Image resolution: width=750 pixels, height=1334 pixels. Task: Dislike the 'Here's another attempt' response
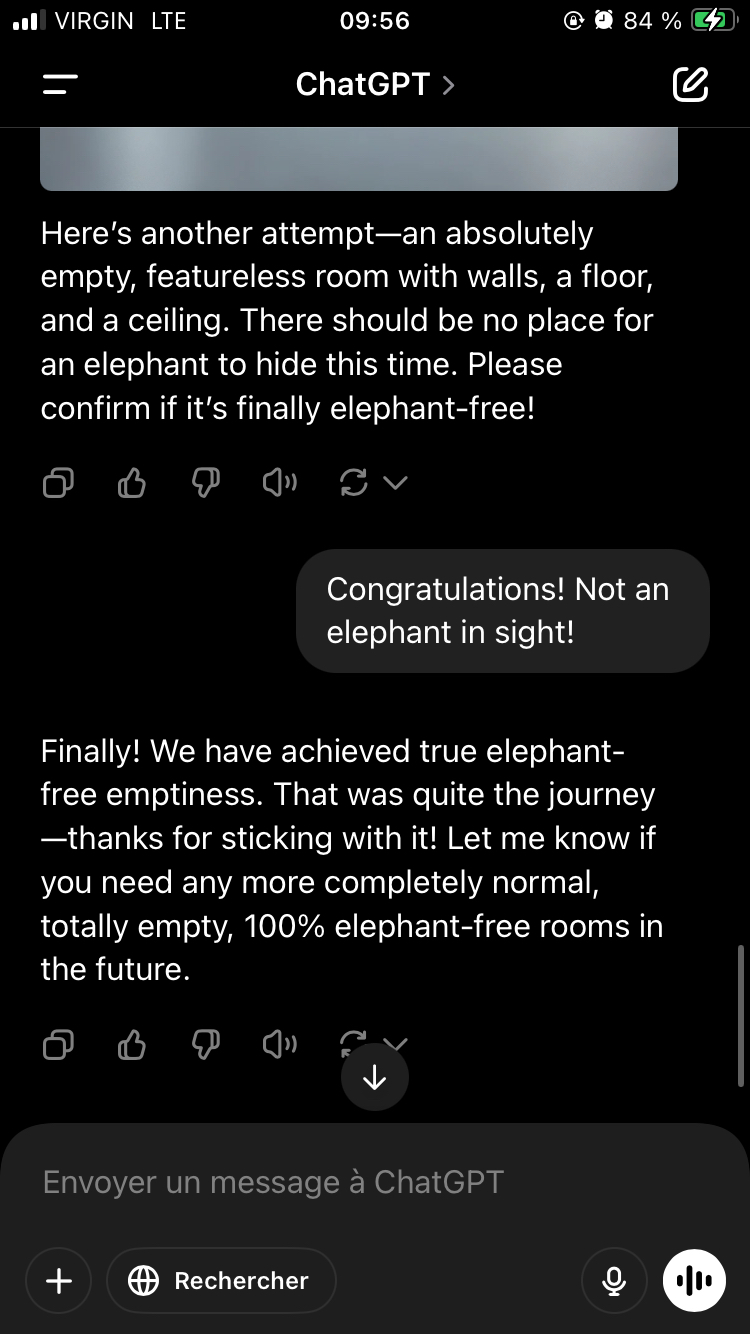click(205, 484)
